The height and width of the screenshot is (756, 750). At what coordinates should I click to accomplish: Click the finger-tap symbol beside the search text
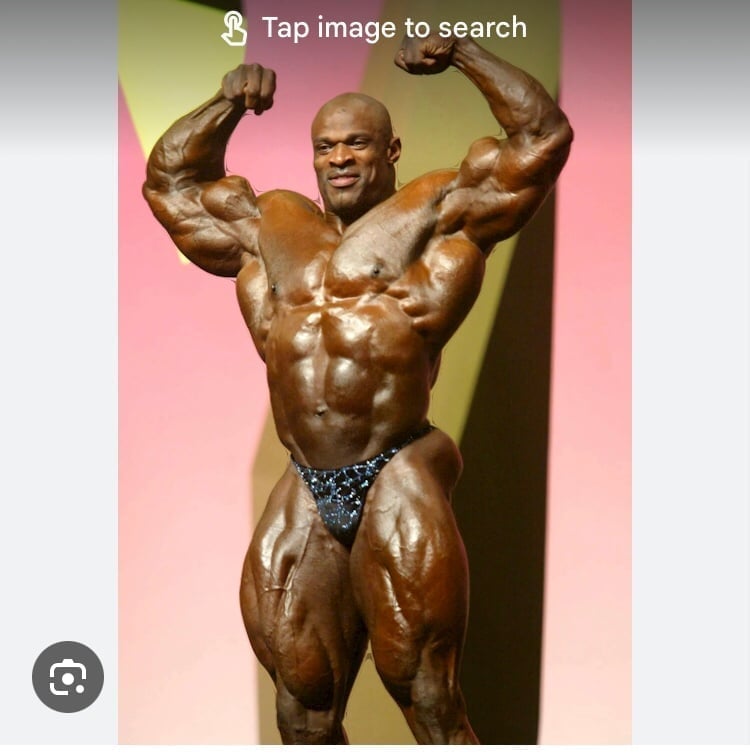(234, 28)
